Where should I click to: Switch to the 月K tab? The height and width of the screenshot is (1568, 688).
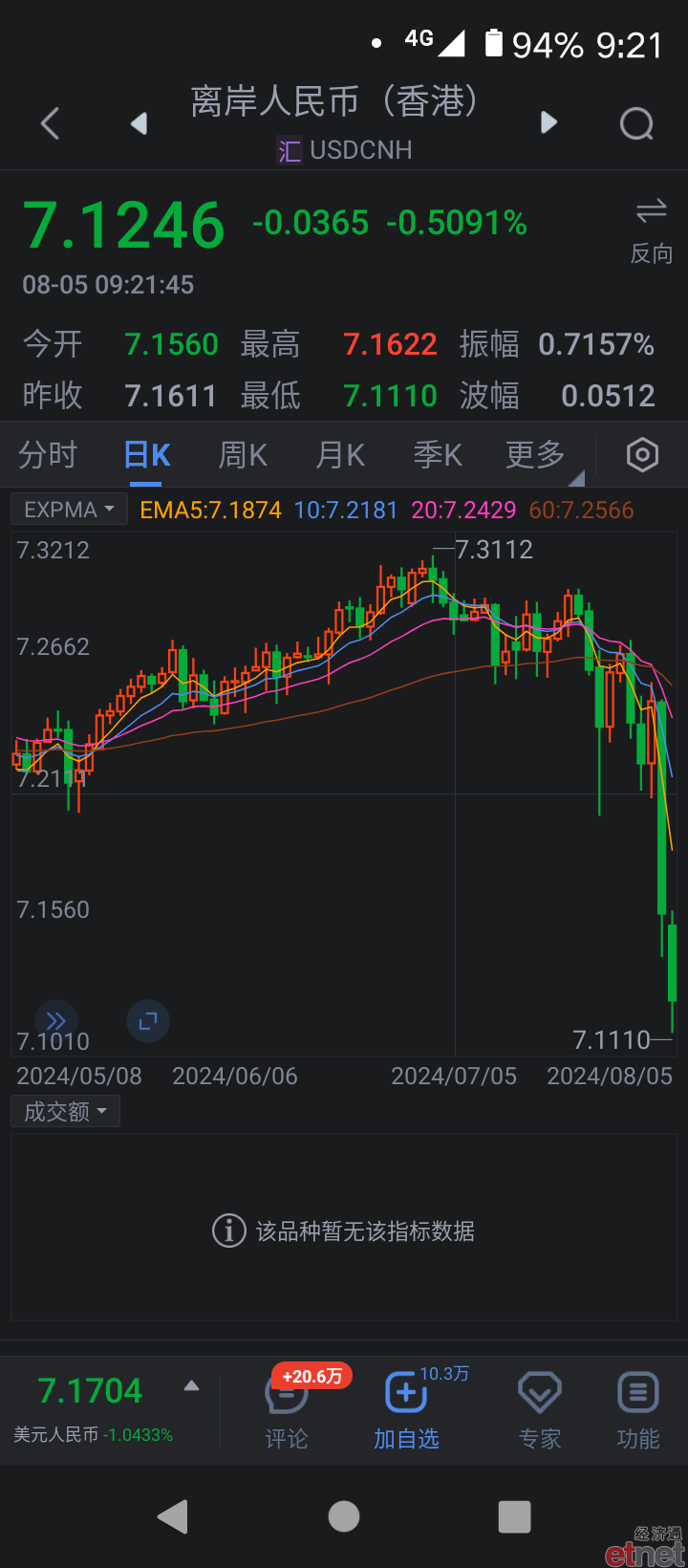340,455
